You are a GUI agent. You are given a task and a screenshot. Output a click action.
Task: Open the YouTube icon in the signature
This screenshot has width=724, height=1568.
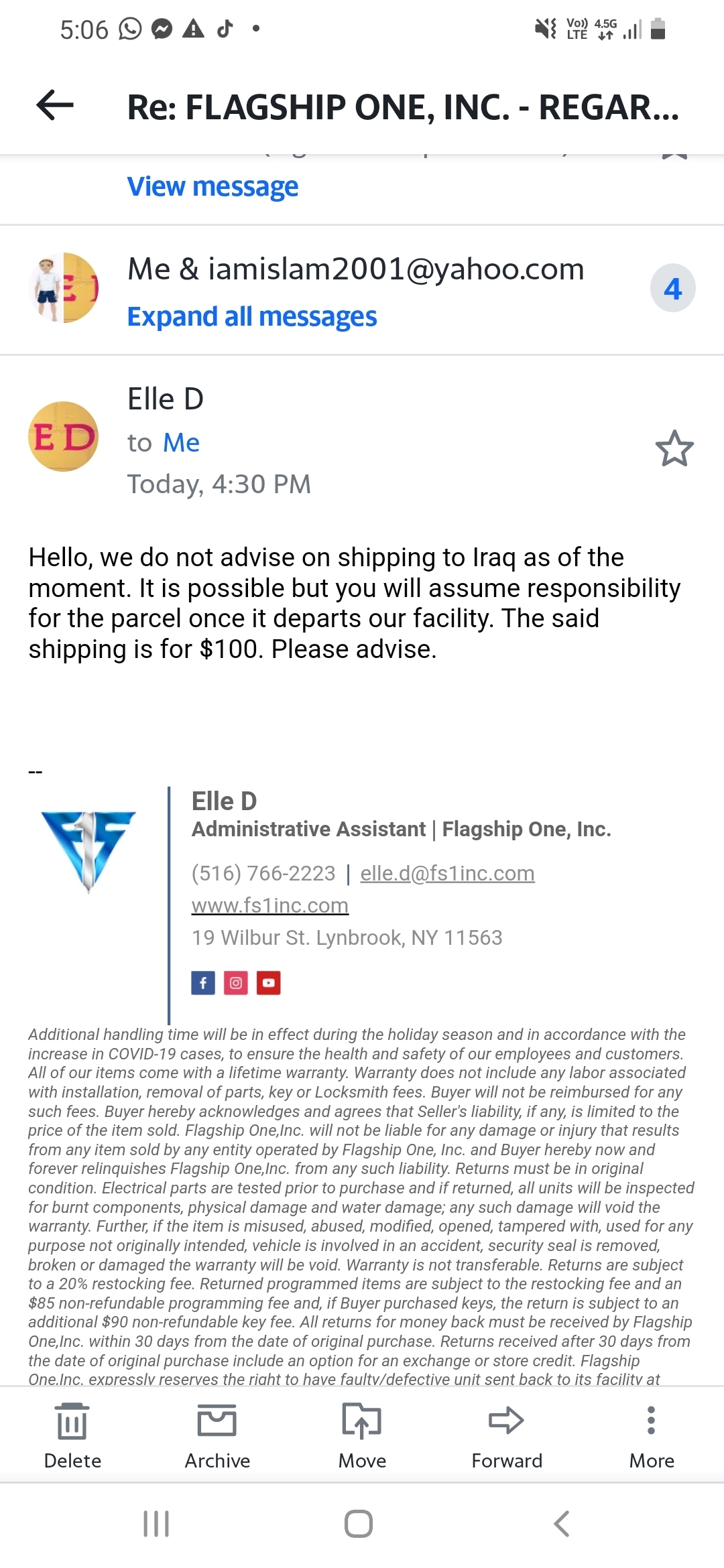point(269,983)
